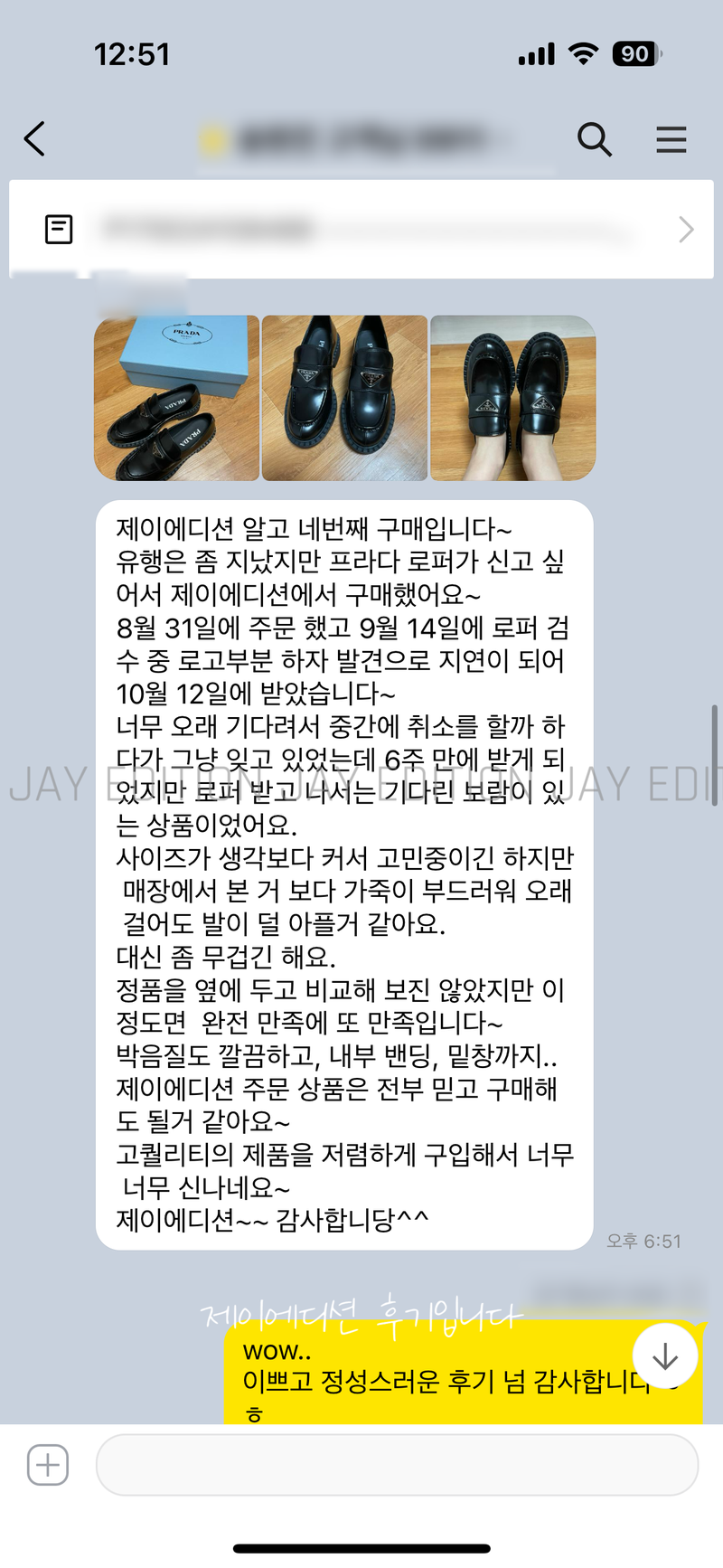
Task: Search within this chat
Action: point(594,139)
